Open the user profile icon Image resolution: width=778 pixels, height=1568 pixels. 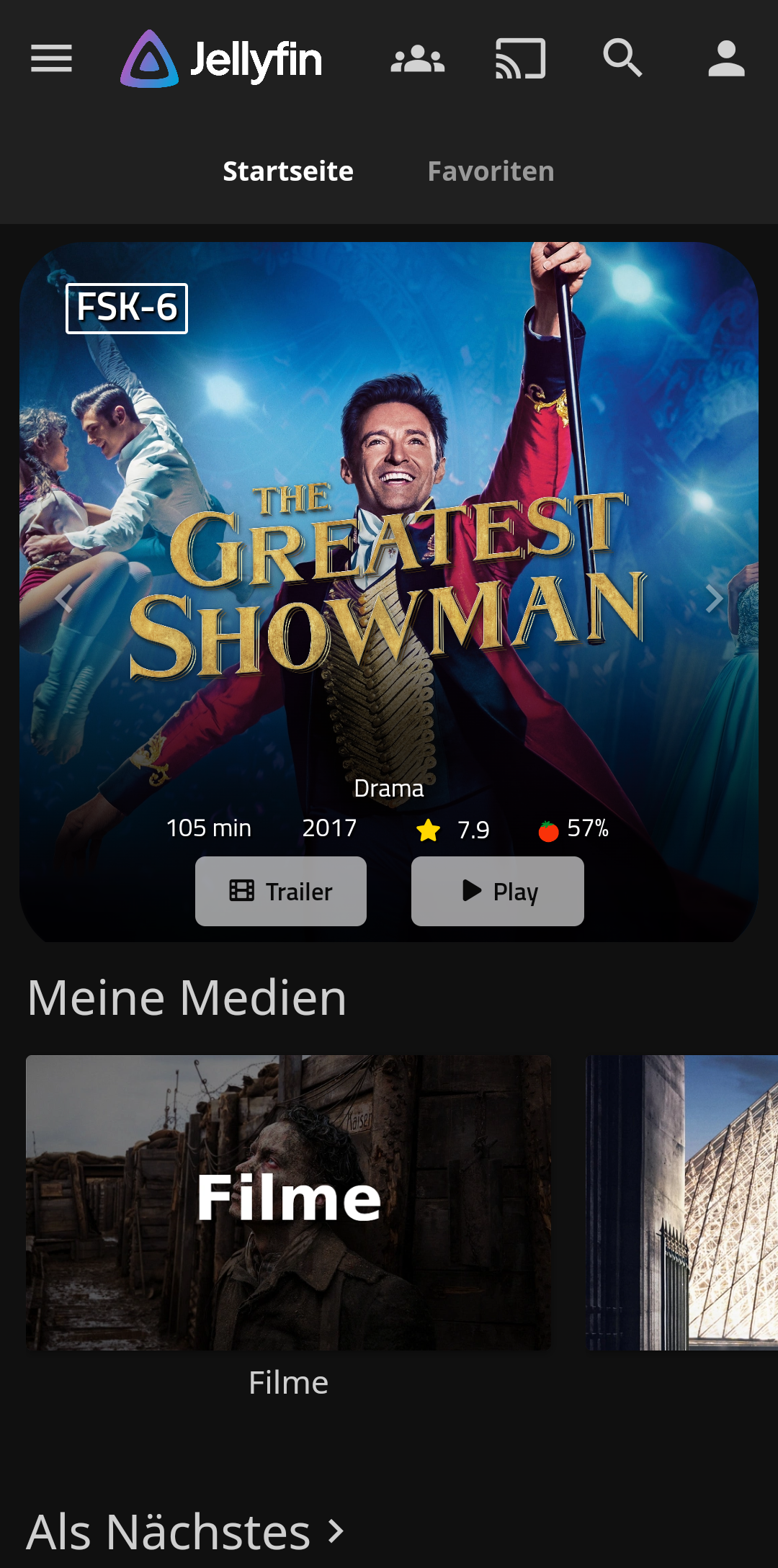[725, 58]
